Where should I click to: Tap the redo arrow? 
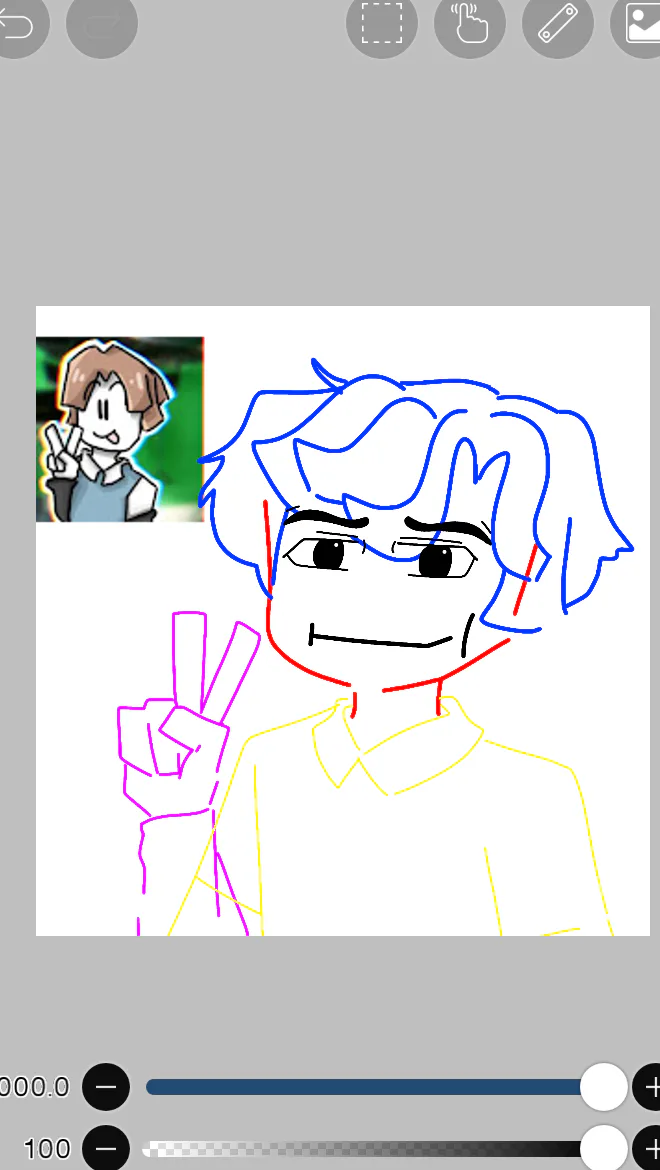(x=101, y=24)
